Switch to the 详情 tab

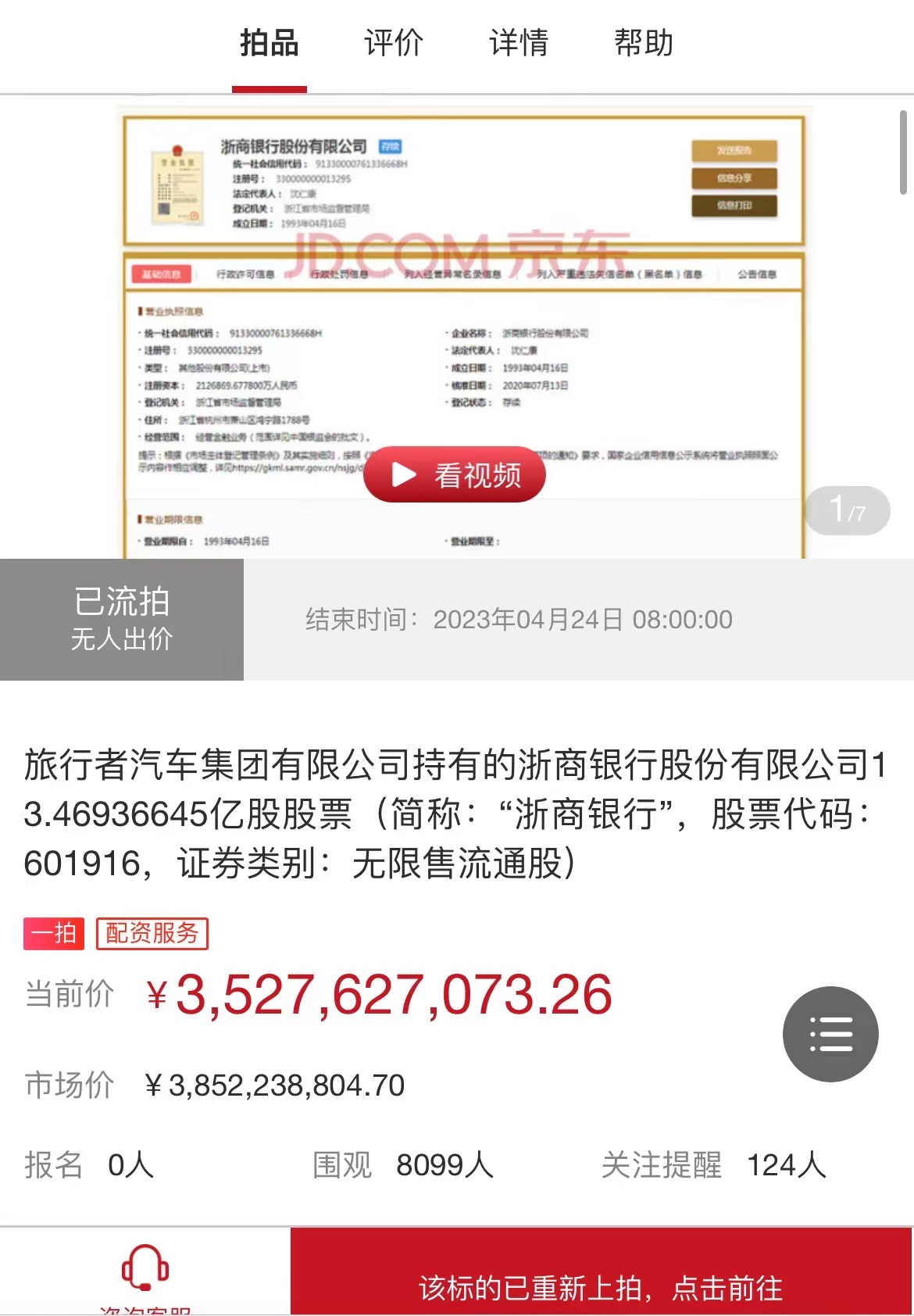click(x=519, y=43)
